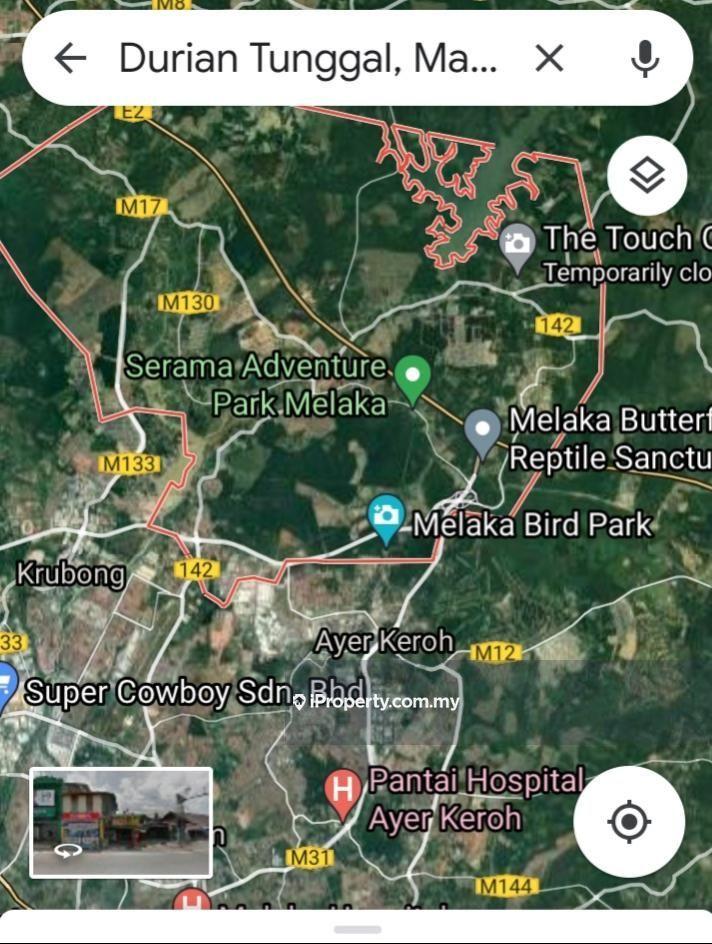712x944 pixels.
Task: Clear the search text
Action: pyautogui.click(x=549, y=59)
